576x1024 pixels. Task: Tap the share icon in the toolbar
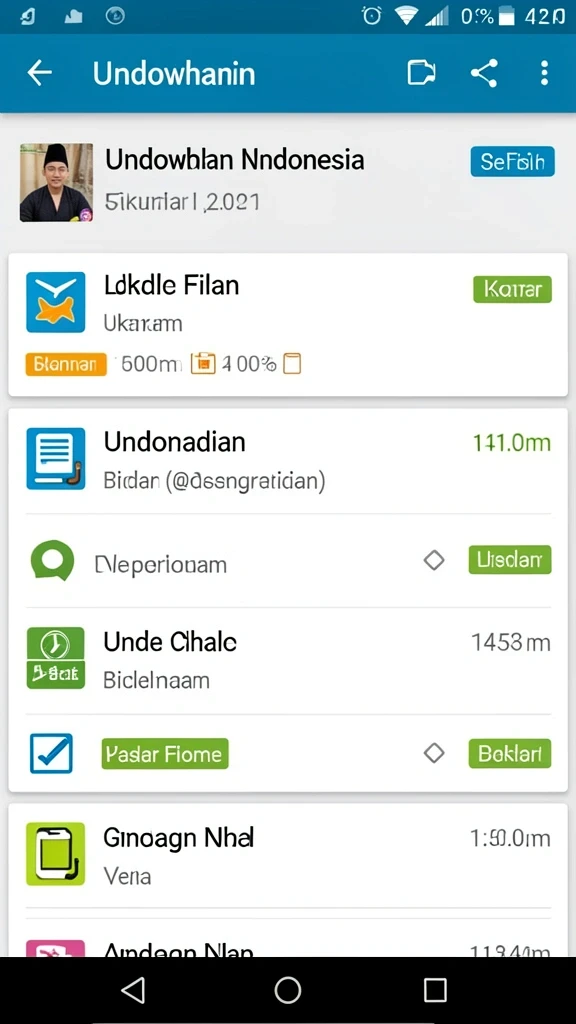click(x=485, y=73)
